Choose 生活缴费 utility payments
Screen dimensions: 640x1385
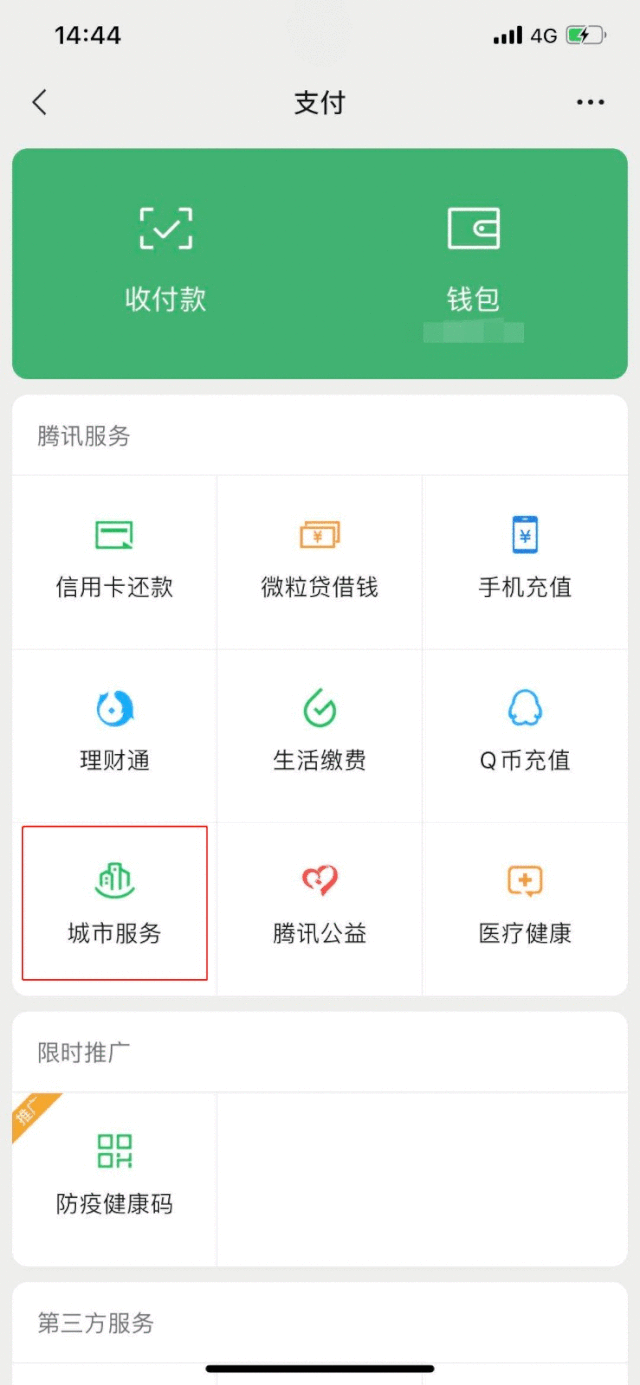[x=320, y=733]
